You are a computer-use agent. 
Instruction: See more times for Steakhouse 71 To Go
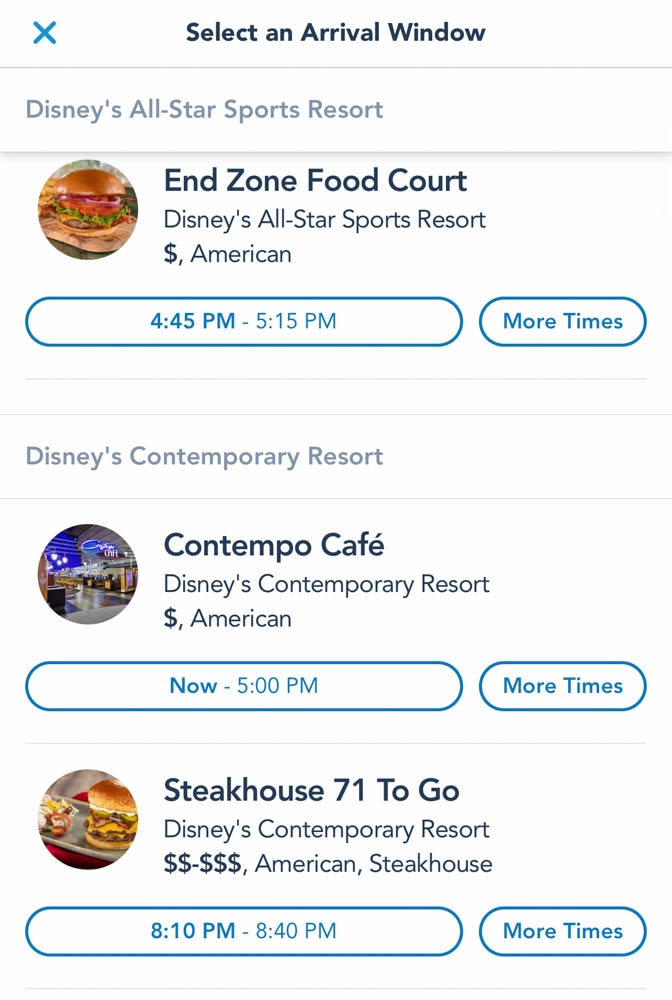pos(562,932)
